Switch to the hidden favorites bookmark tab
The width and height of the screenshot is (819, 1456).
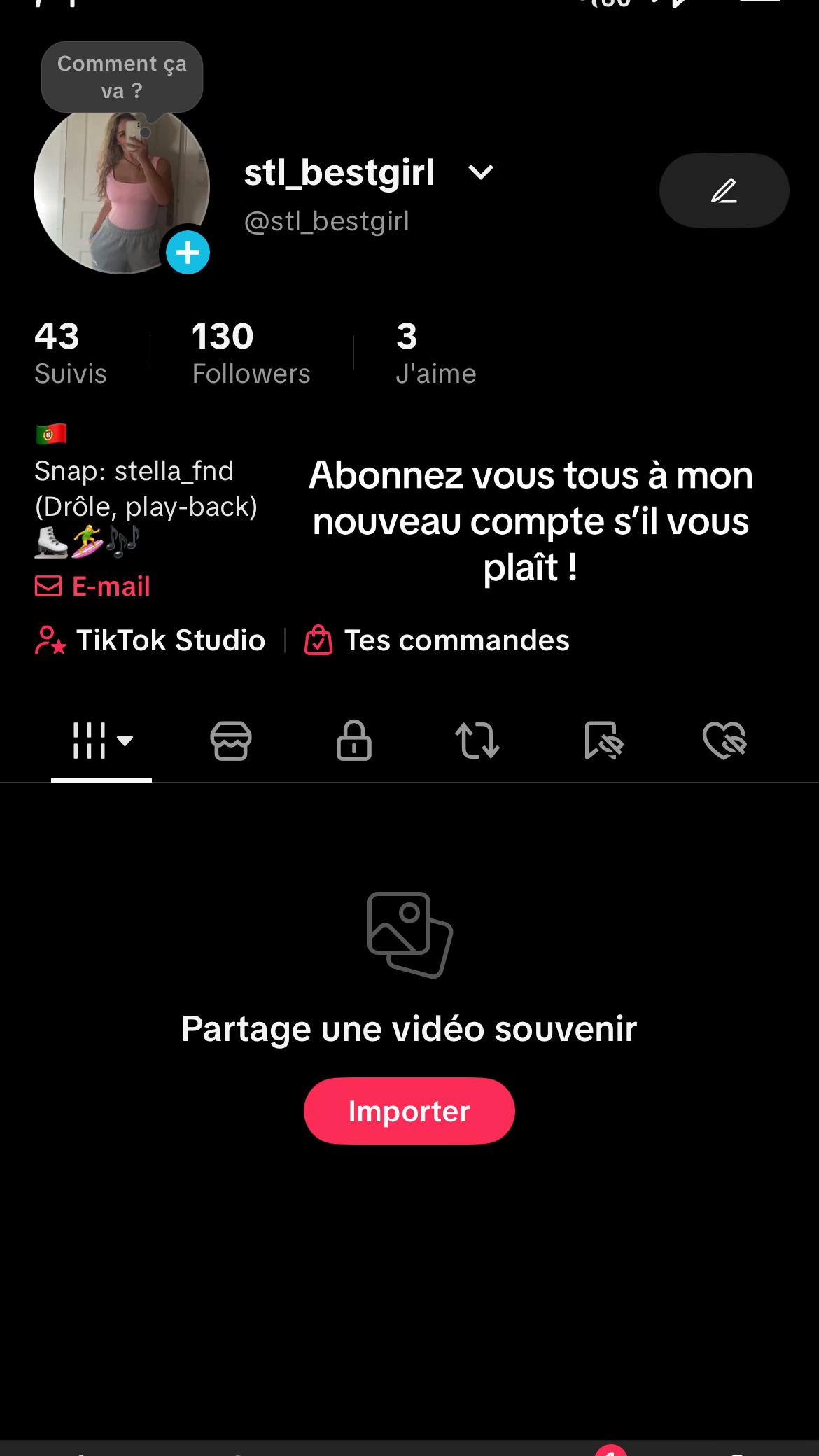[x=603, y=741]
